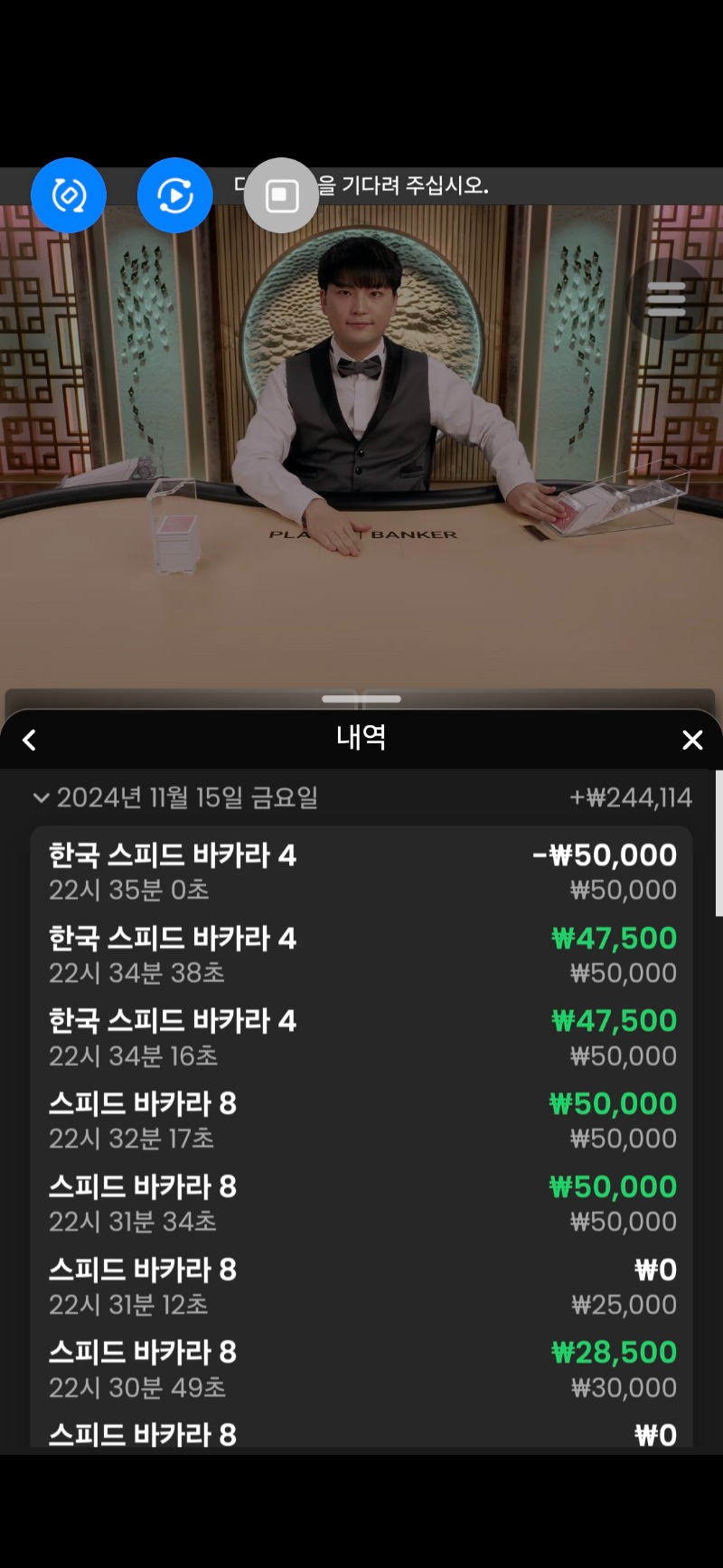Go back from the 내역 panel
This screenshot has height=1568, width=723.
tap(29, 741)
